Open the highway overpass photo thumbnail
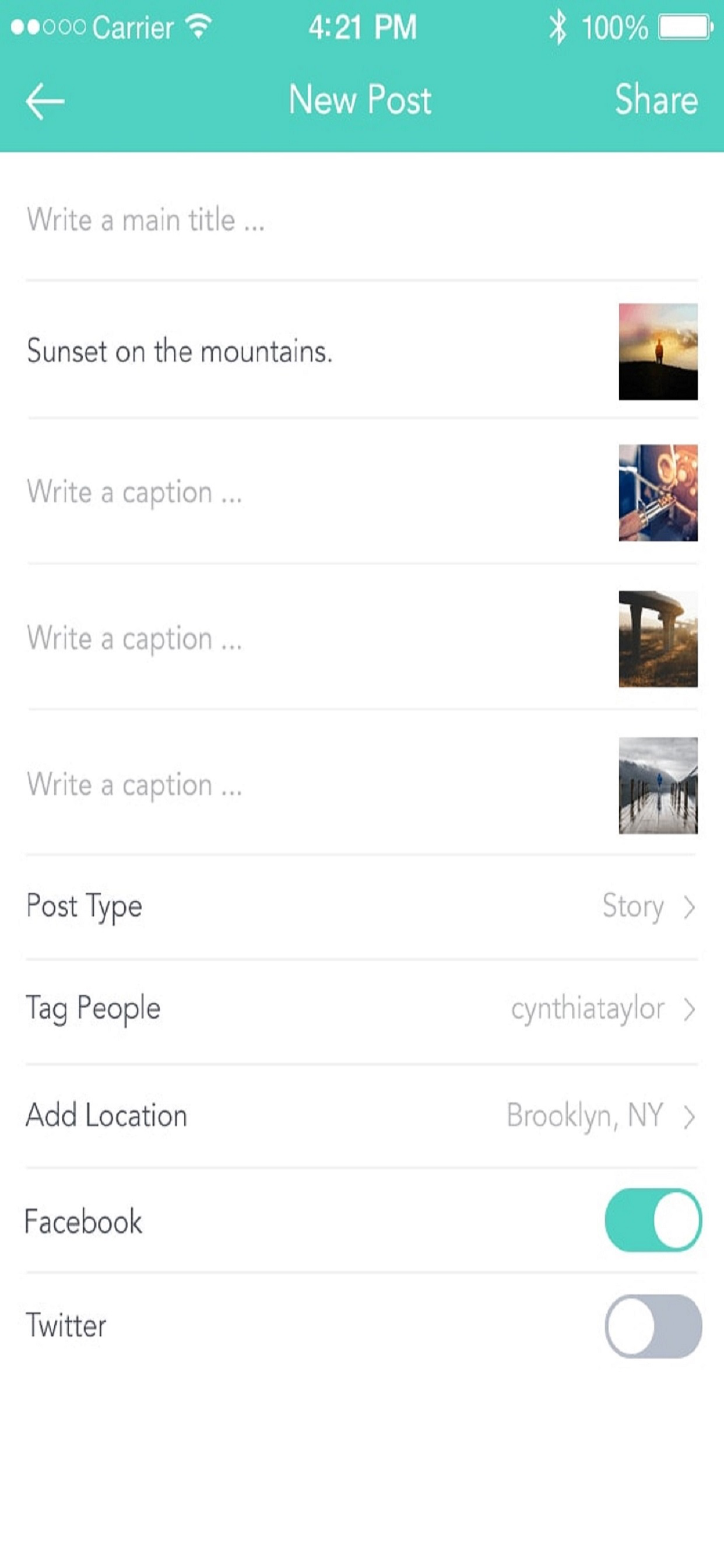The width and height of the screenshot is (724, 1568). pos(658,639)
